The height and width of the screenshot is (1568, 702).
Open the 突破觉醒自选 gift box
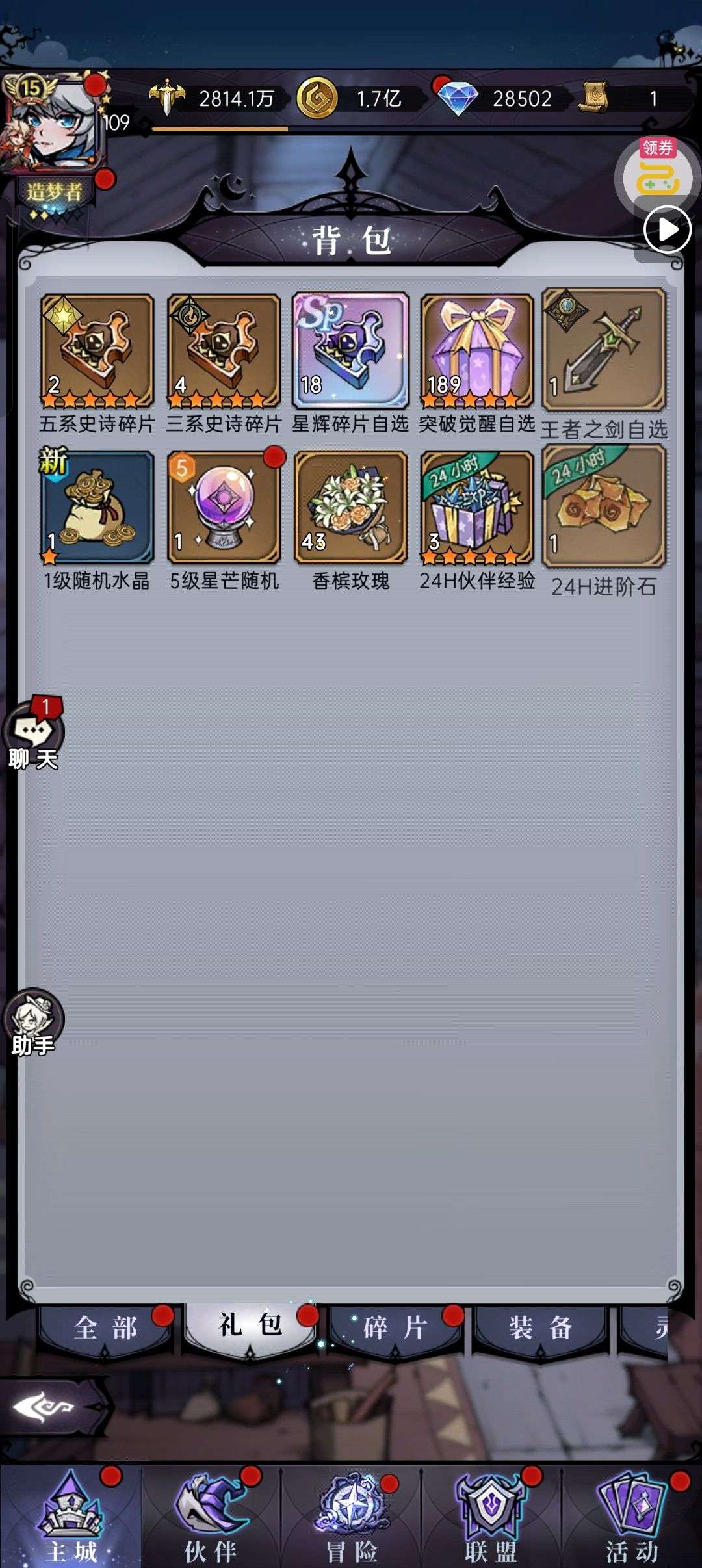click(x=477, y=351)
